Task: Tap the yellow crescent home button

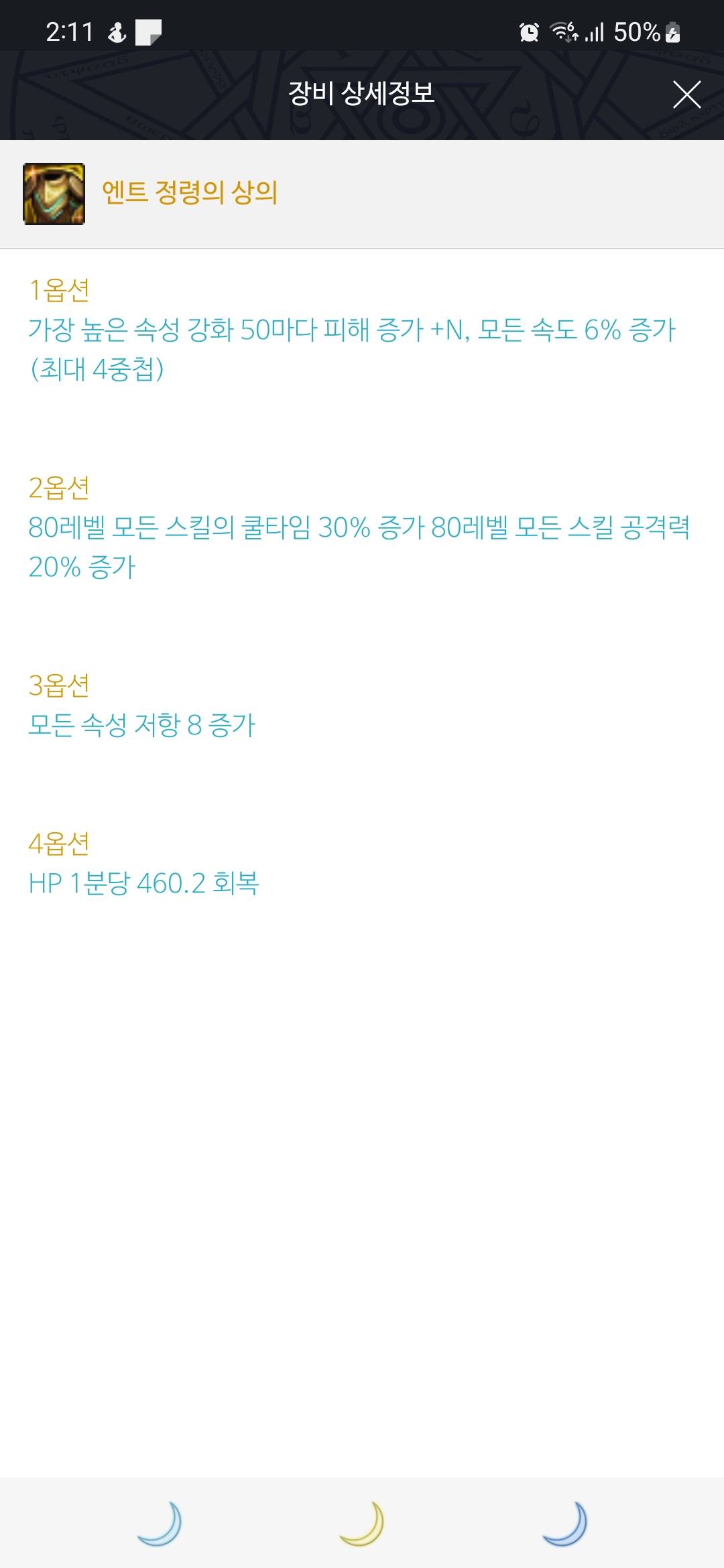Action: (362, 1523)
